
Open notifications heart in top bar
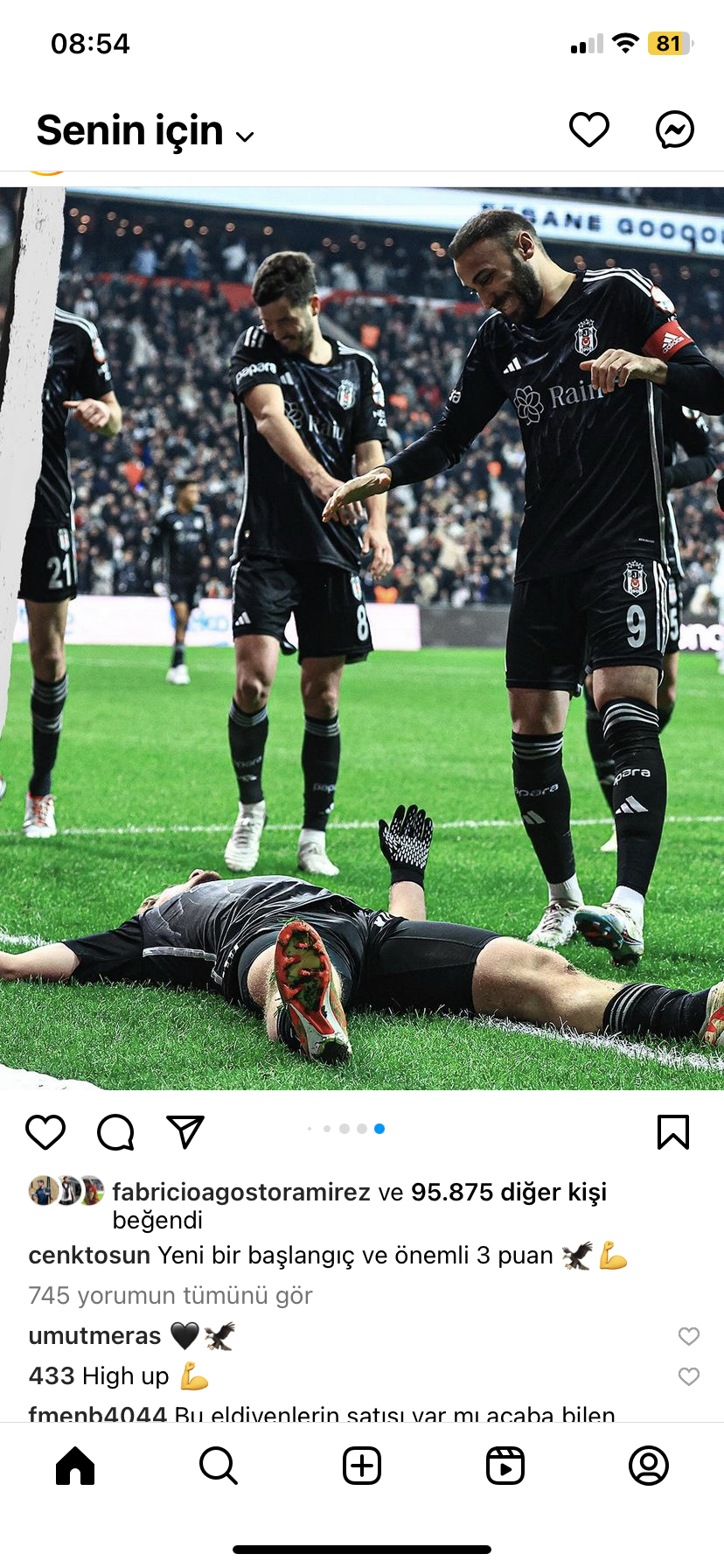coord(589,130)
